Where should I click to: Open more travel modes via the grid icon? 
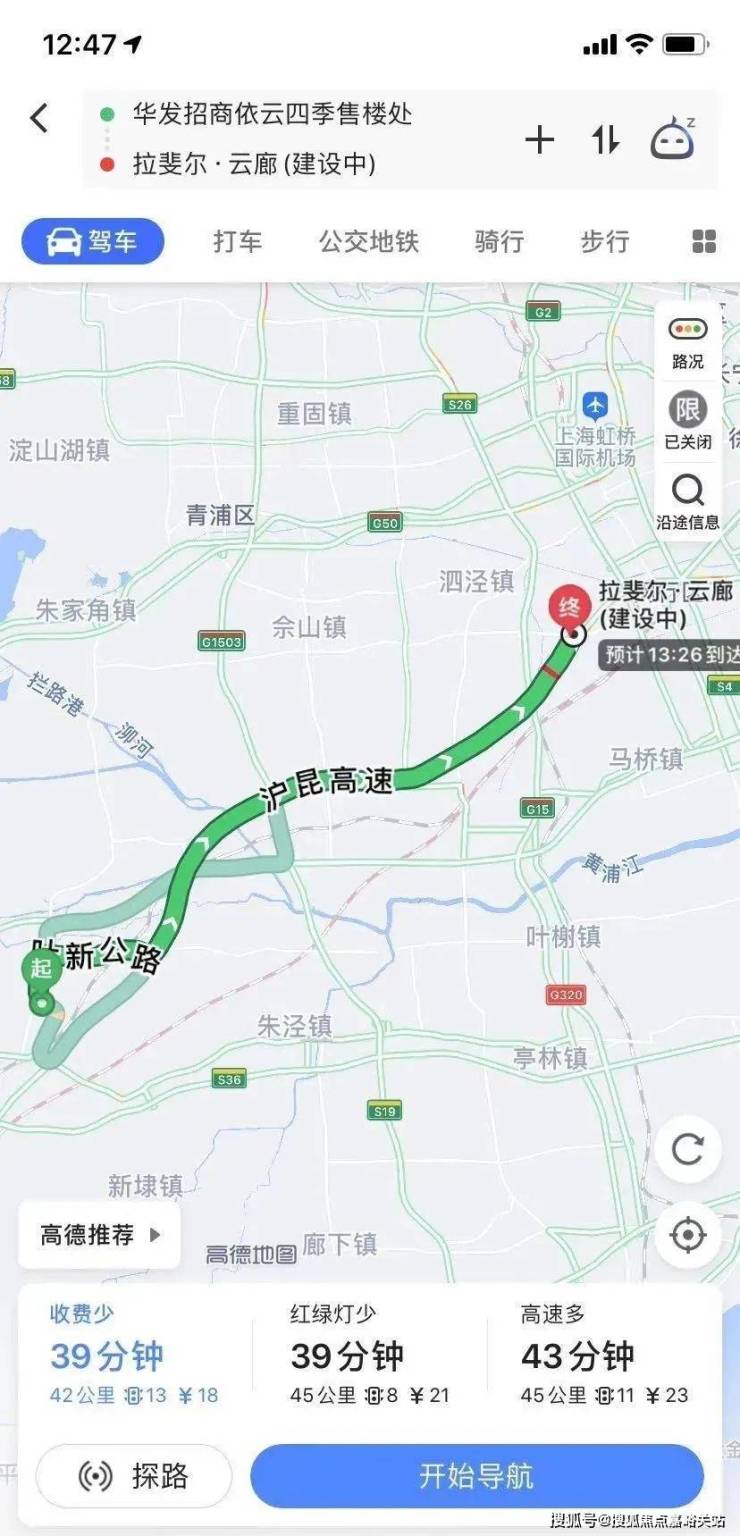[x=704, y=241]
